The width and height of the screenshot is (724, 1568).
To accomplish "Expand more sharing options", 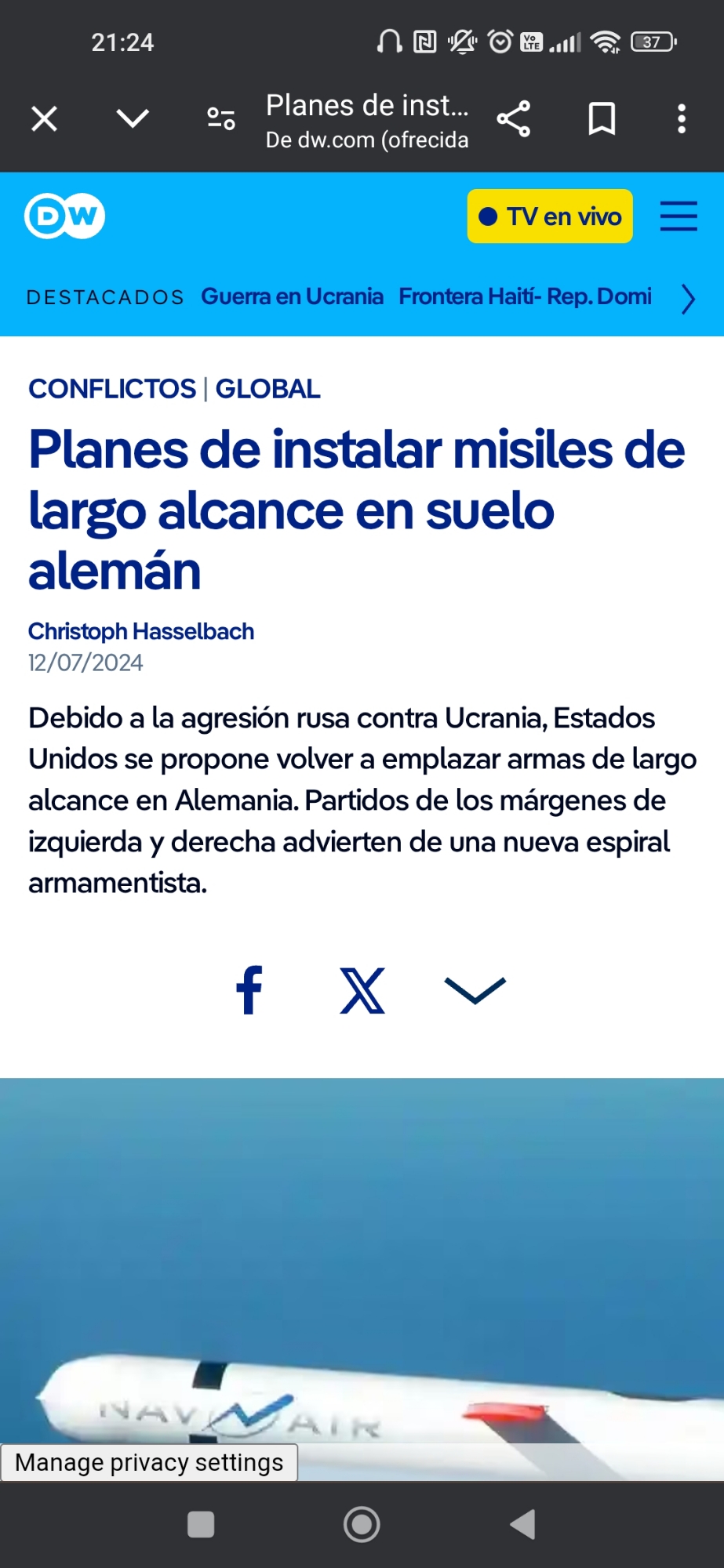I will click(x=475, y=990).
